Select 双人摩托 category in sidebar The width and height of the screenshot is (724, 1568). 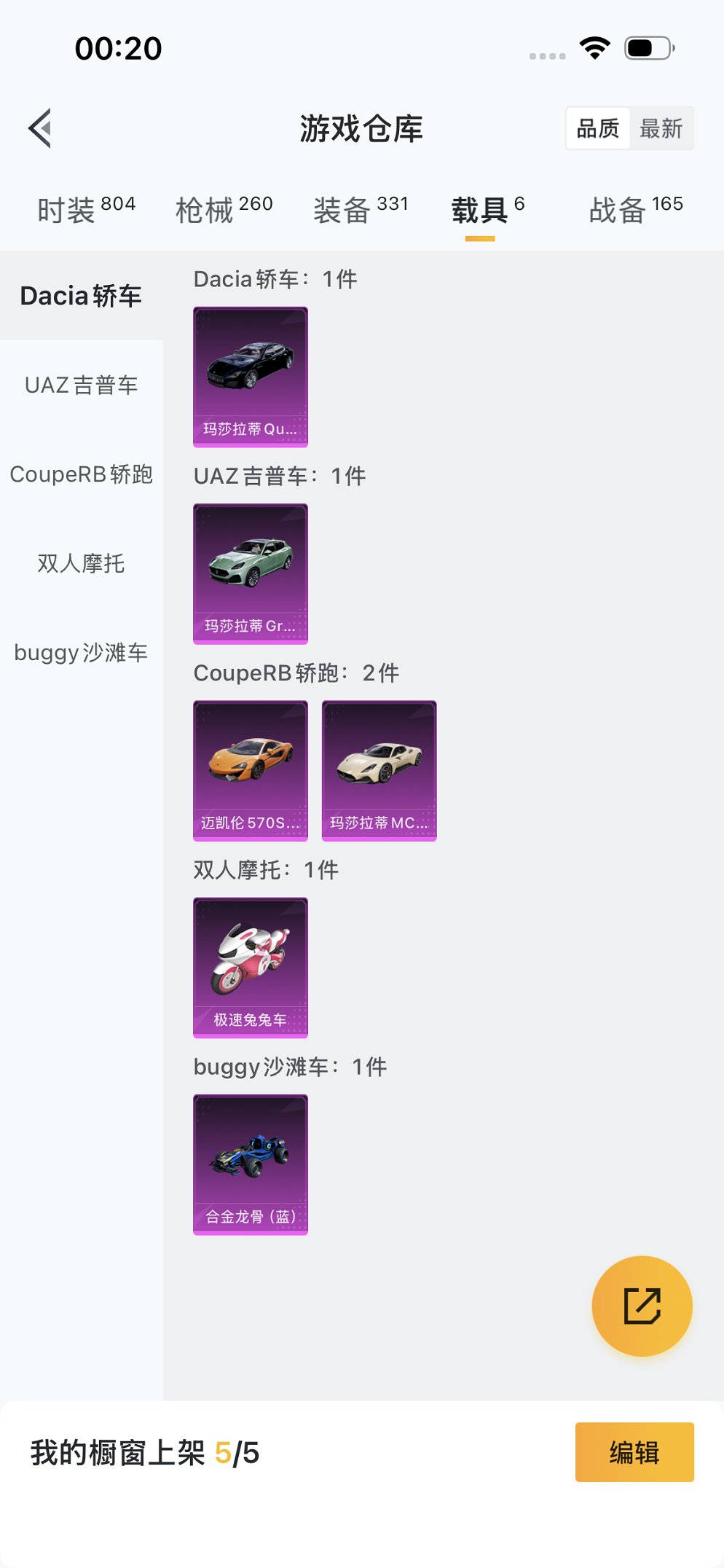tap(81, 564)
